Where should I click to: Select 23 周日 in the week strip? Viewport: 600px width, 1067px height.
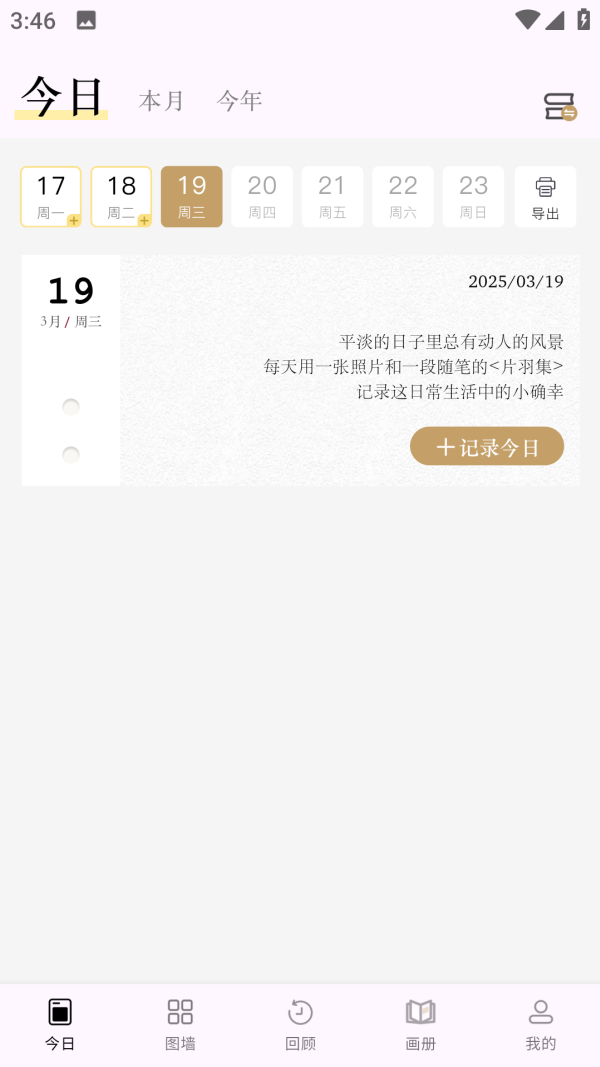(473, 197)
